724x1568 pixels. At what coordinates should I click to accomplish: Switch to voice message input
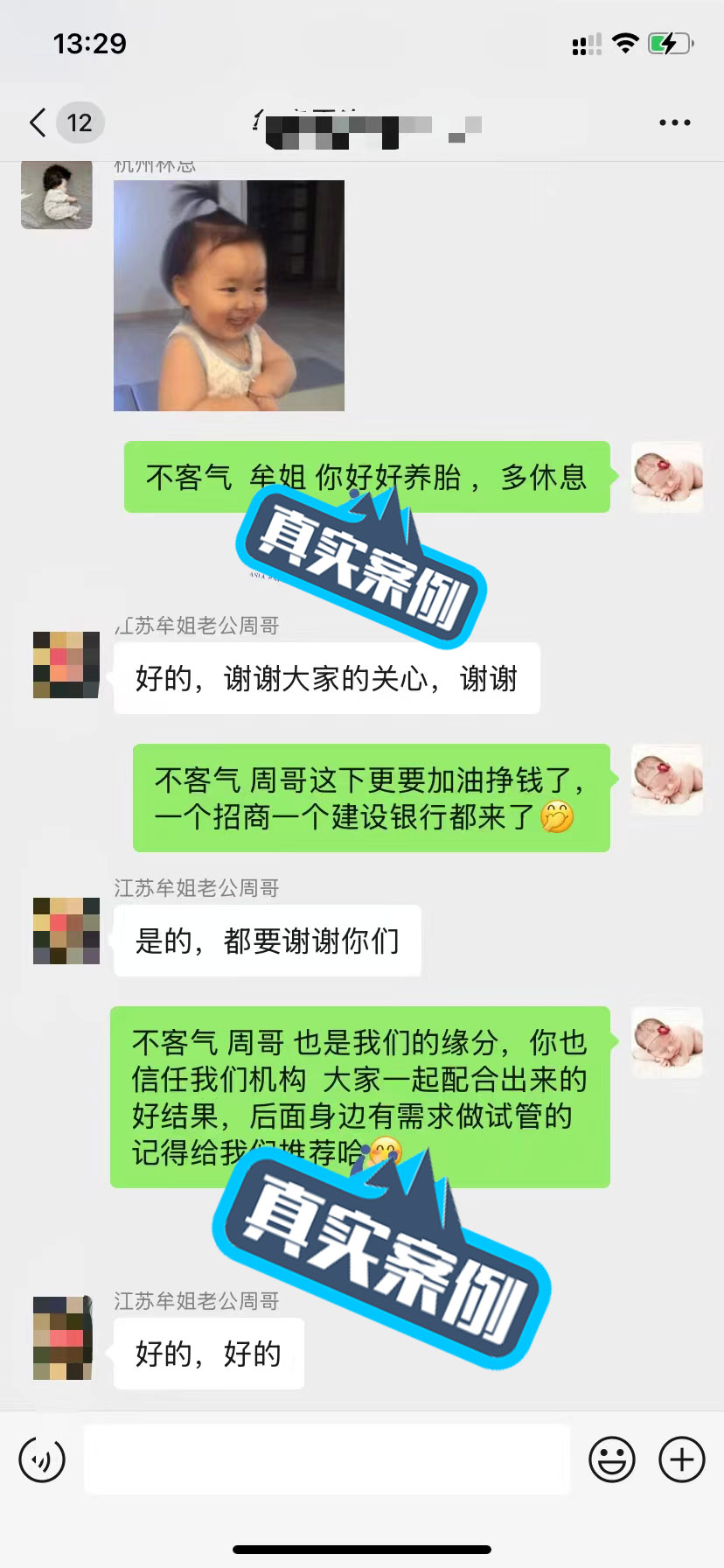click(42, 1459)
